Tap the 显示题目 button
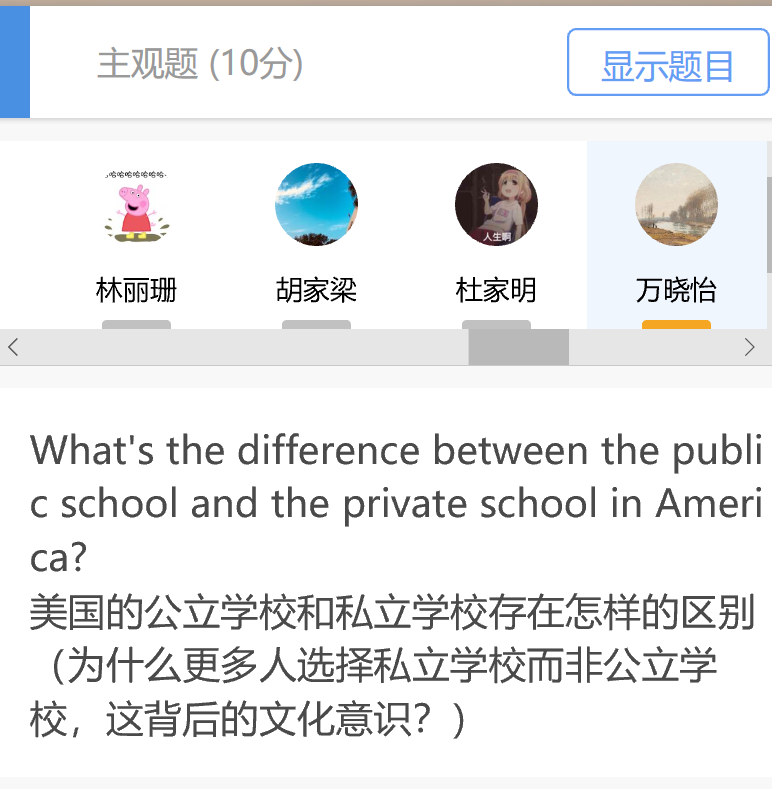772x789 pixels. [x=667, y=63]
